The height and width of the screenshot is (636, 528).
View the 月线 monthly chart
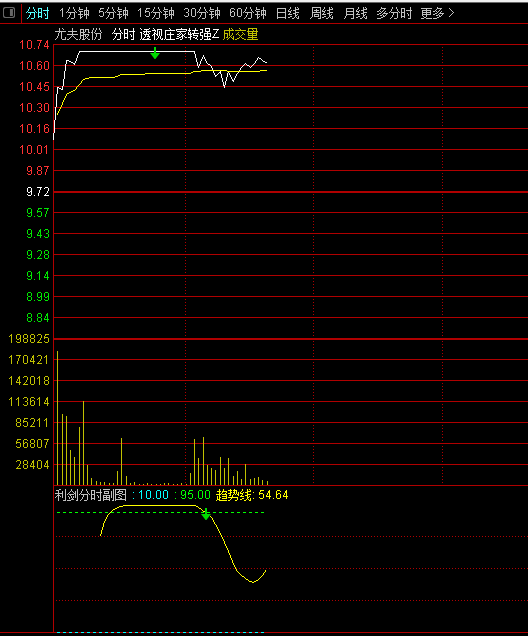355,13
